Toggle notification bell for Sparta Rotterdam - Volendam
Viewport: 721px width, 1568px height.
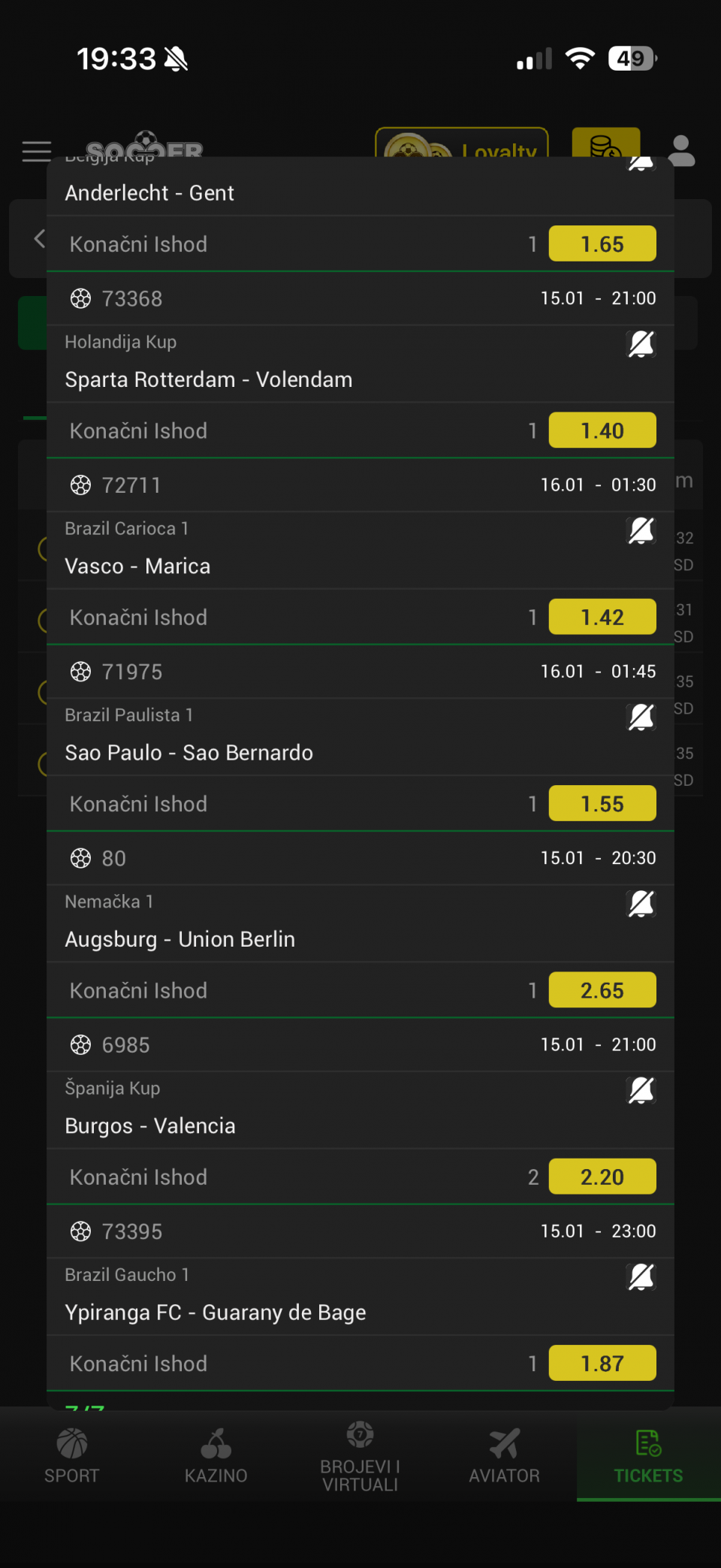pyautogui.click(x=641, y=344)
